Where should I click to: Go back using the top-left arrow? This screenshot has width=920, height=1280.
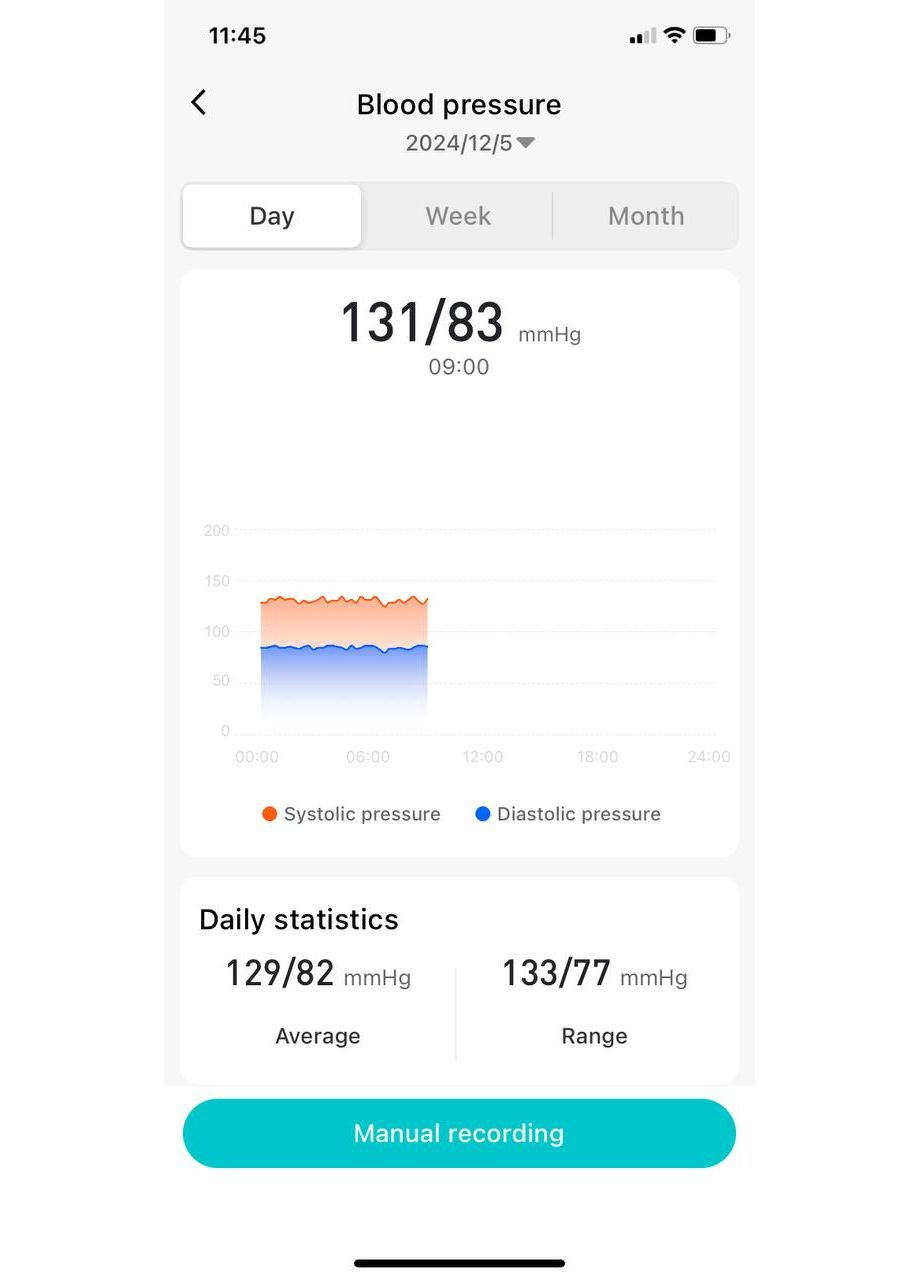(x=199, y=102)
